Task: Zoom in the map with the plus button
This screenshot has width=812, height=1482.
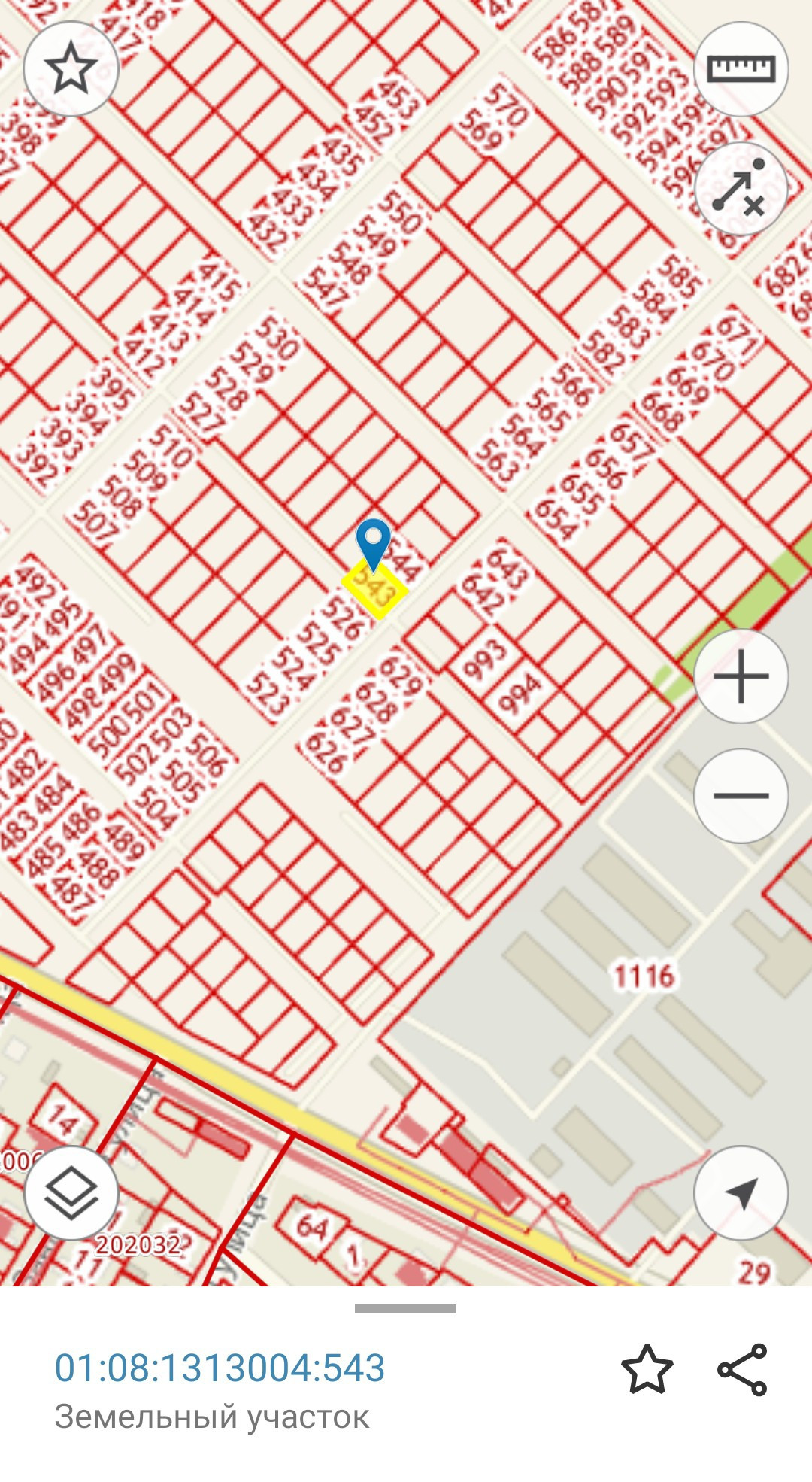Action: tap(741, 676)
